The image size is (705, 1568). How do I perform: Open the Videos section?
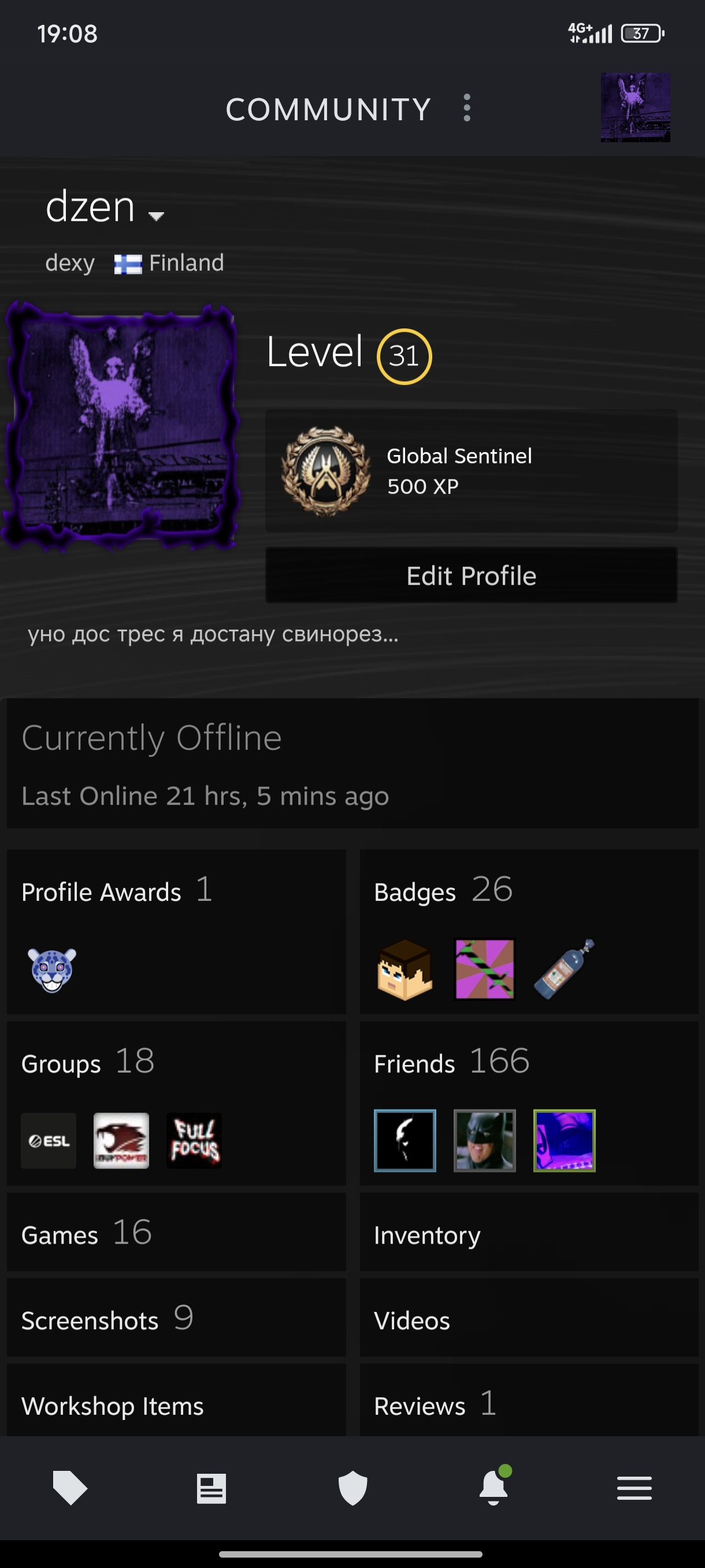(x=529, y=1317)
